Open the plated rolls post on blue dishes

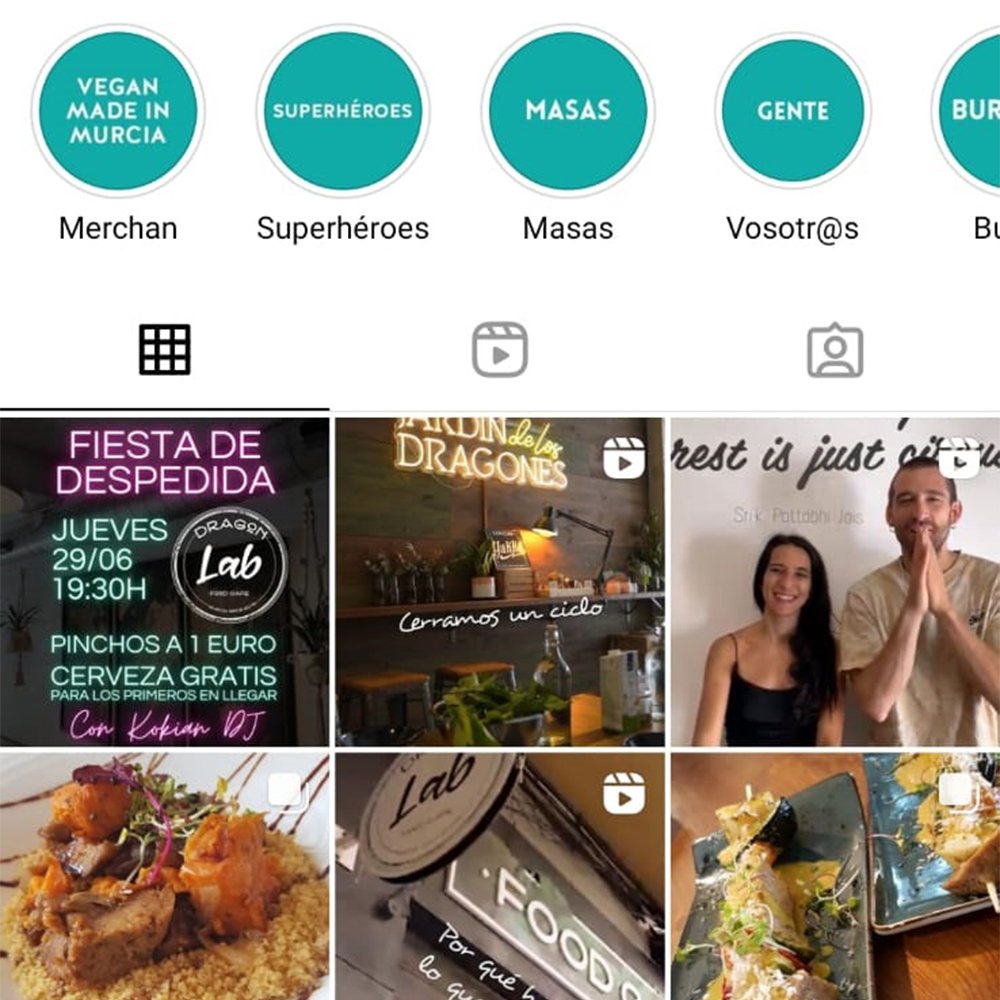point(835,876)
